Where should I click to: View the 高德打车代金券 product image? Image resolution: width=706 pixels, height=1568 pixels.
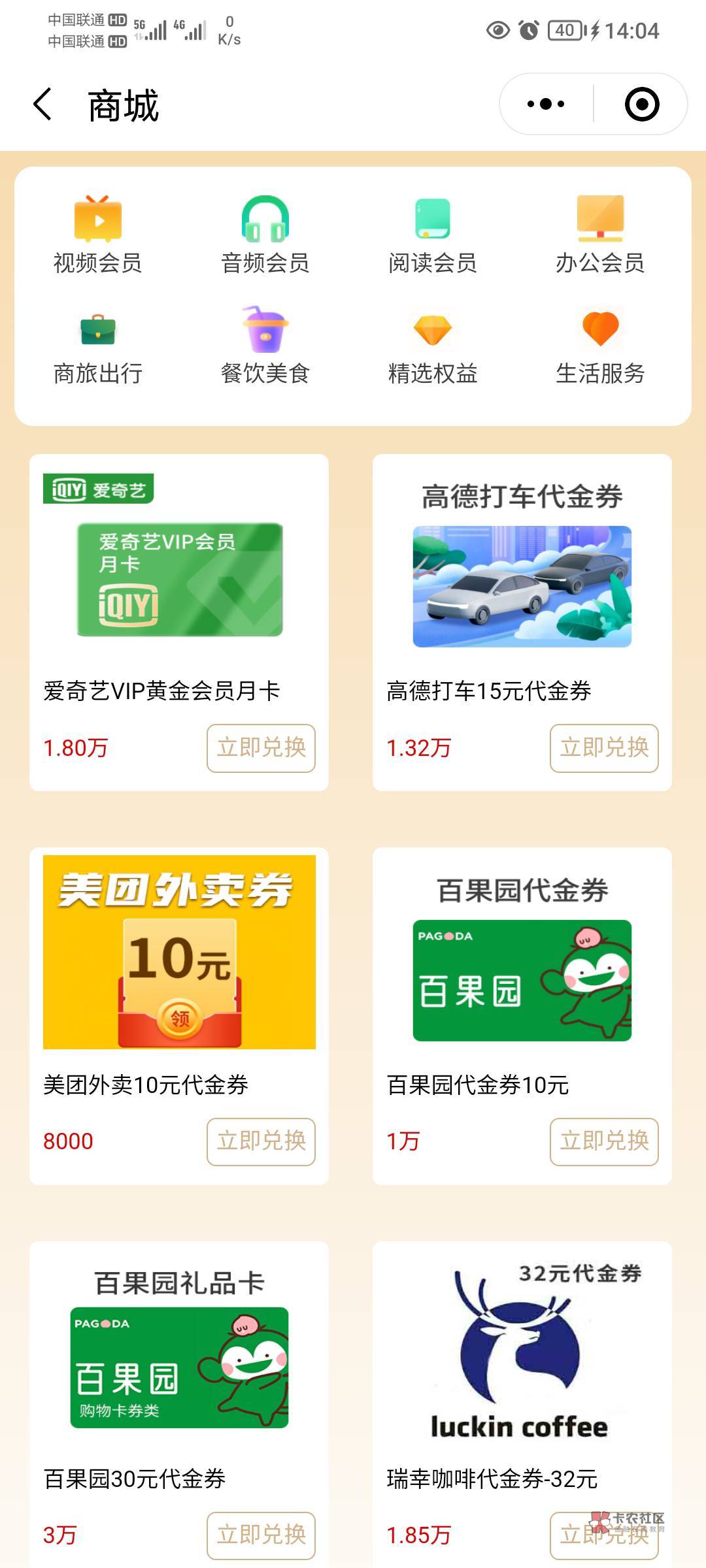(522, 586)
